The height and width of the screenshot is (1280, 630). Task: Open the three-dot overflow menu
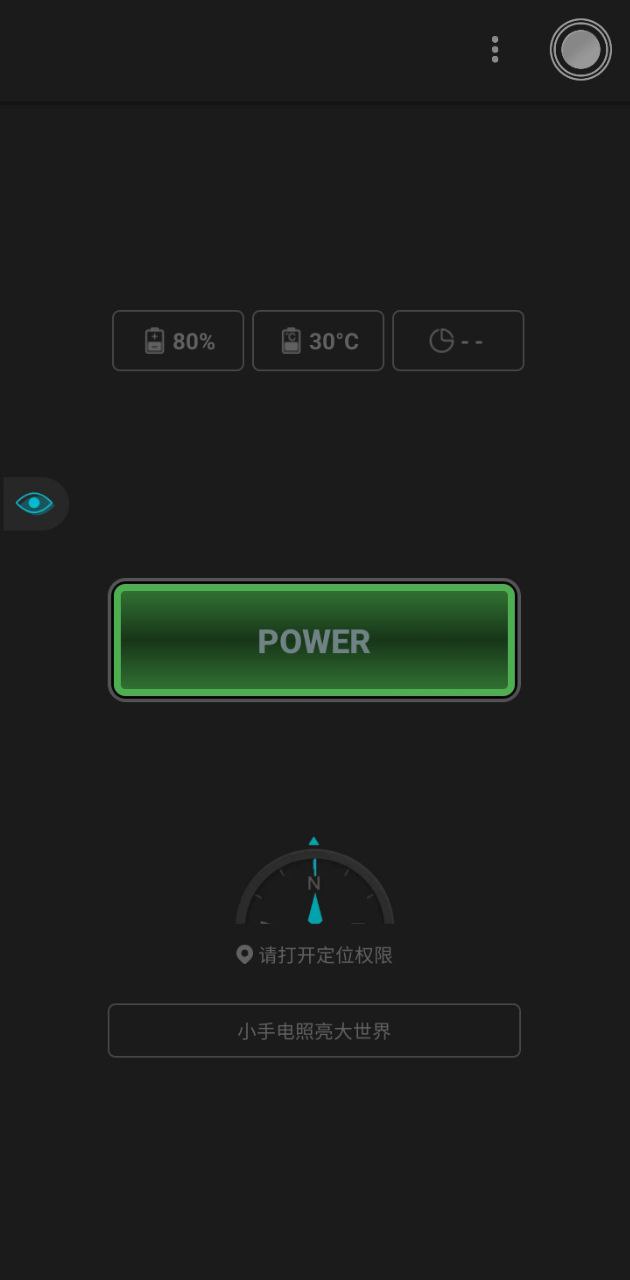click(495, 49)
